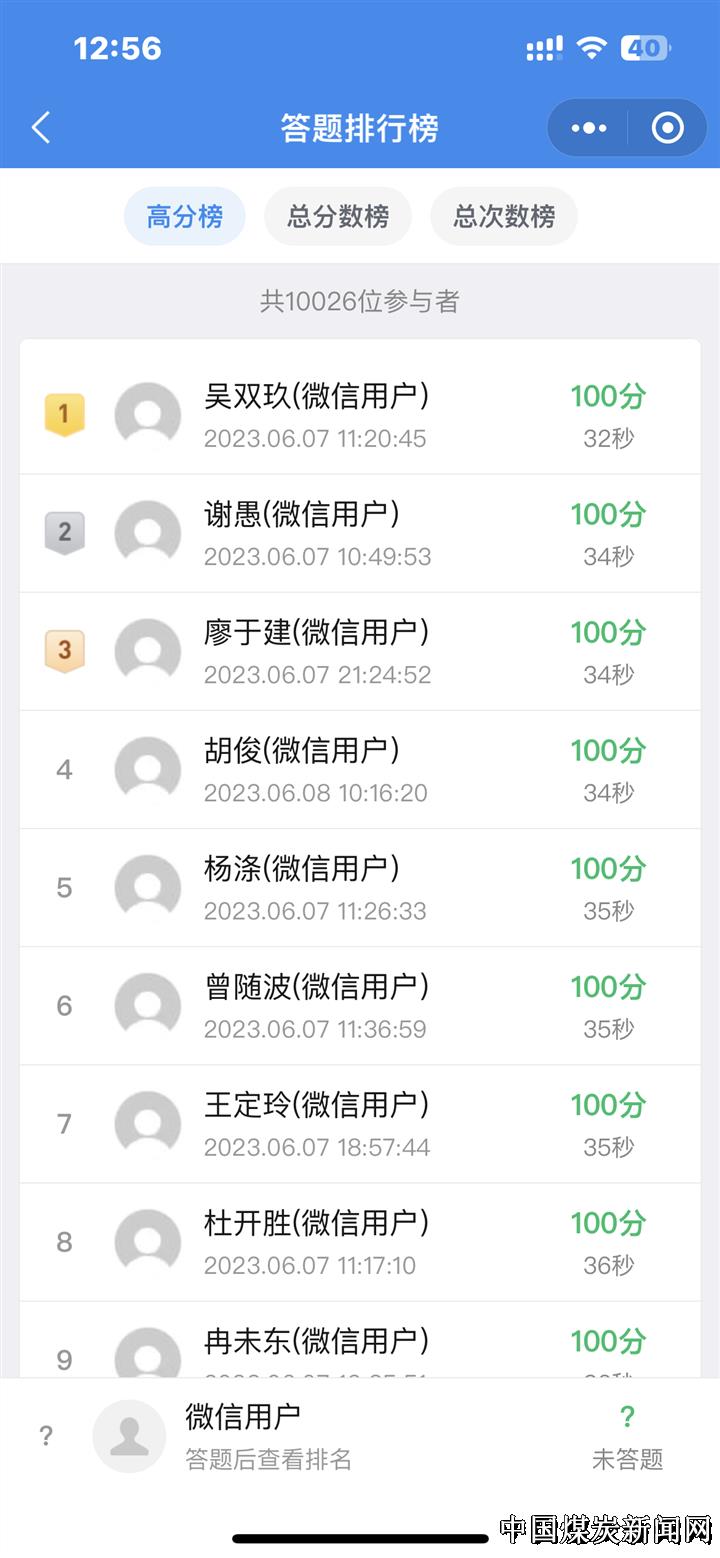Close the mini program with the circle button
720x1558 pixels.
coord(667,128)
